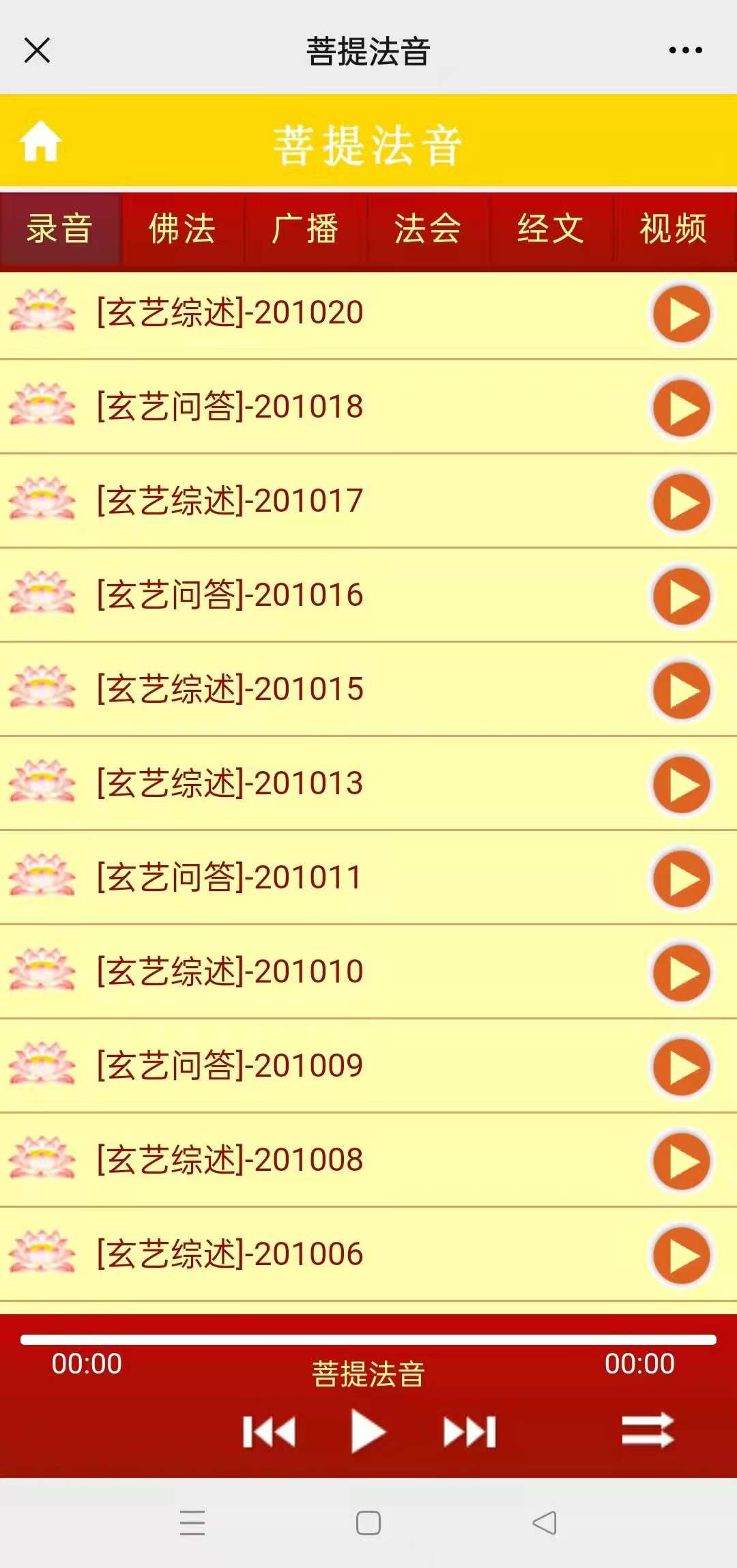Open the 法会 tab

click(x=429, y=229)
